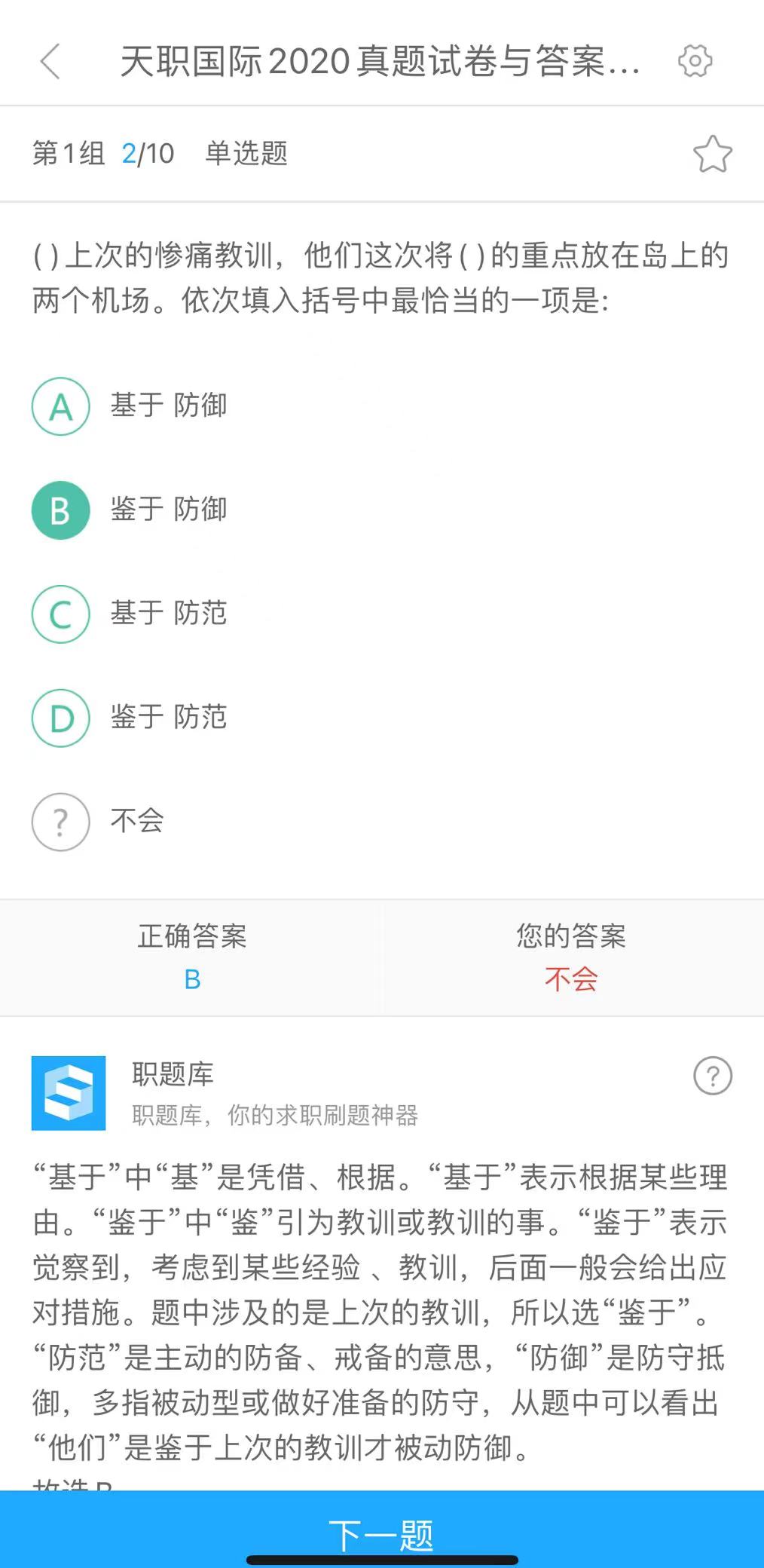Choose option B 鉴于 防御

tap(61, 510)
